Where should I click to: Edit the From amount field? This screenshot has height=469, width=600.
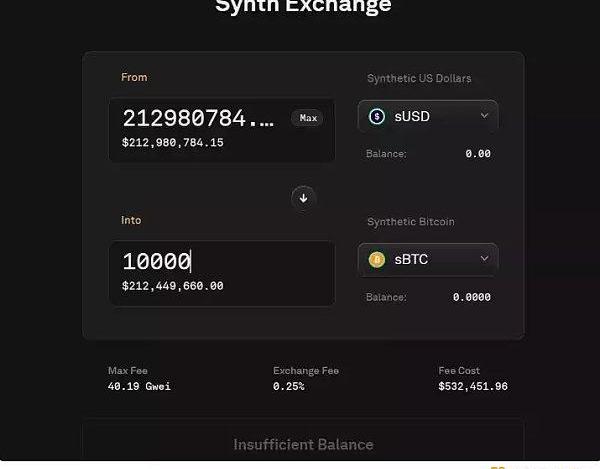pos(200,119)
